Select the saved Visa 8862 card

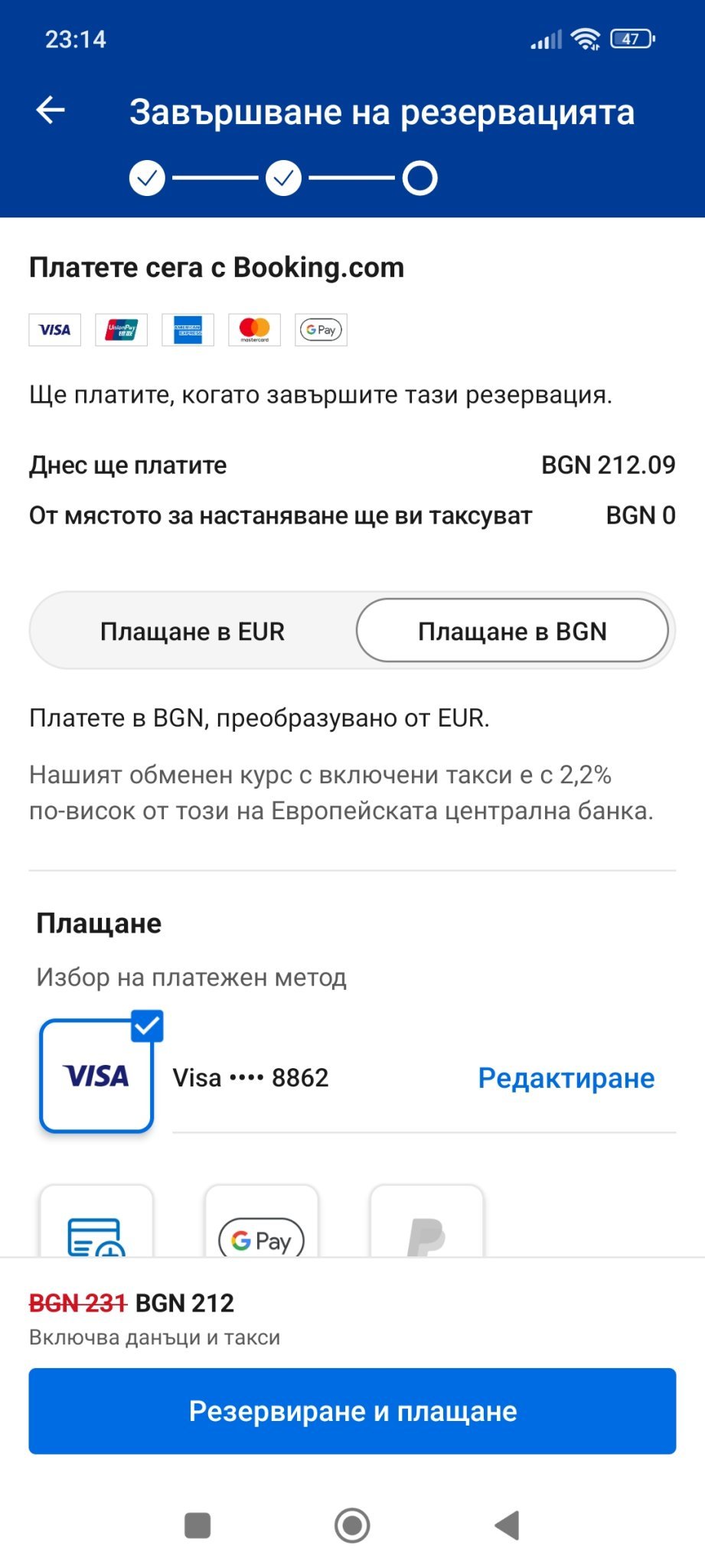click(x=97, y=1076)
